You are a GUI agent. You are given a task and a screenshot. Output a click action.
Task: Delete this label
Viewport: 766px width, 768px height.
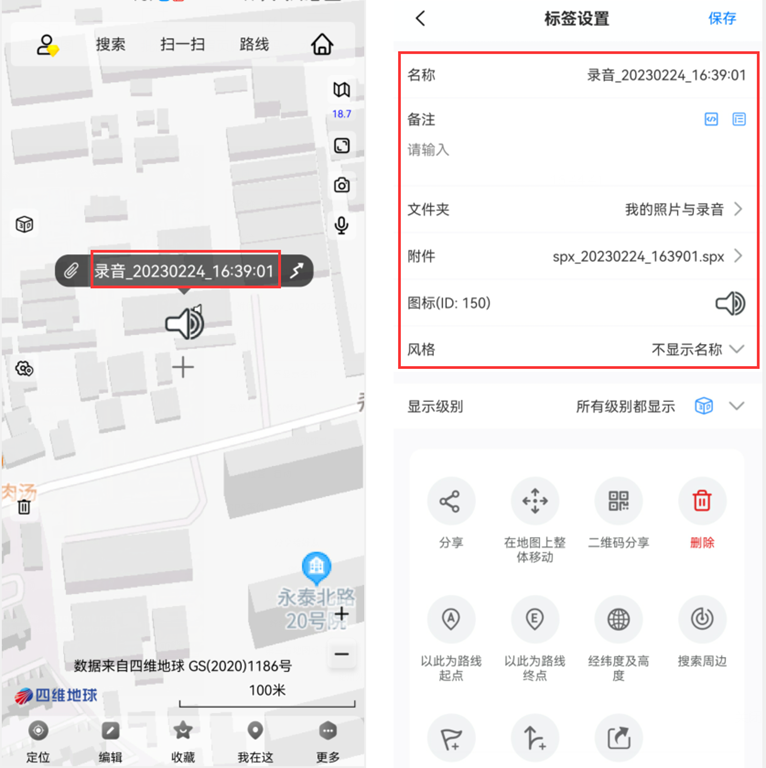pyautogui.click(x=702, y=502)
